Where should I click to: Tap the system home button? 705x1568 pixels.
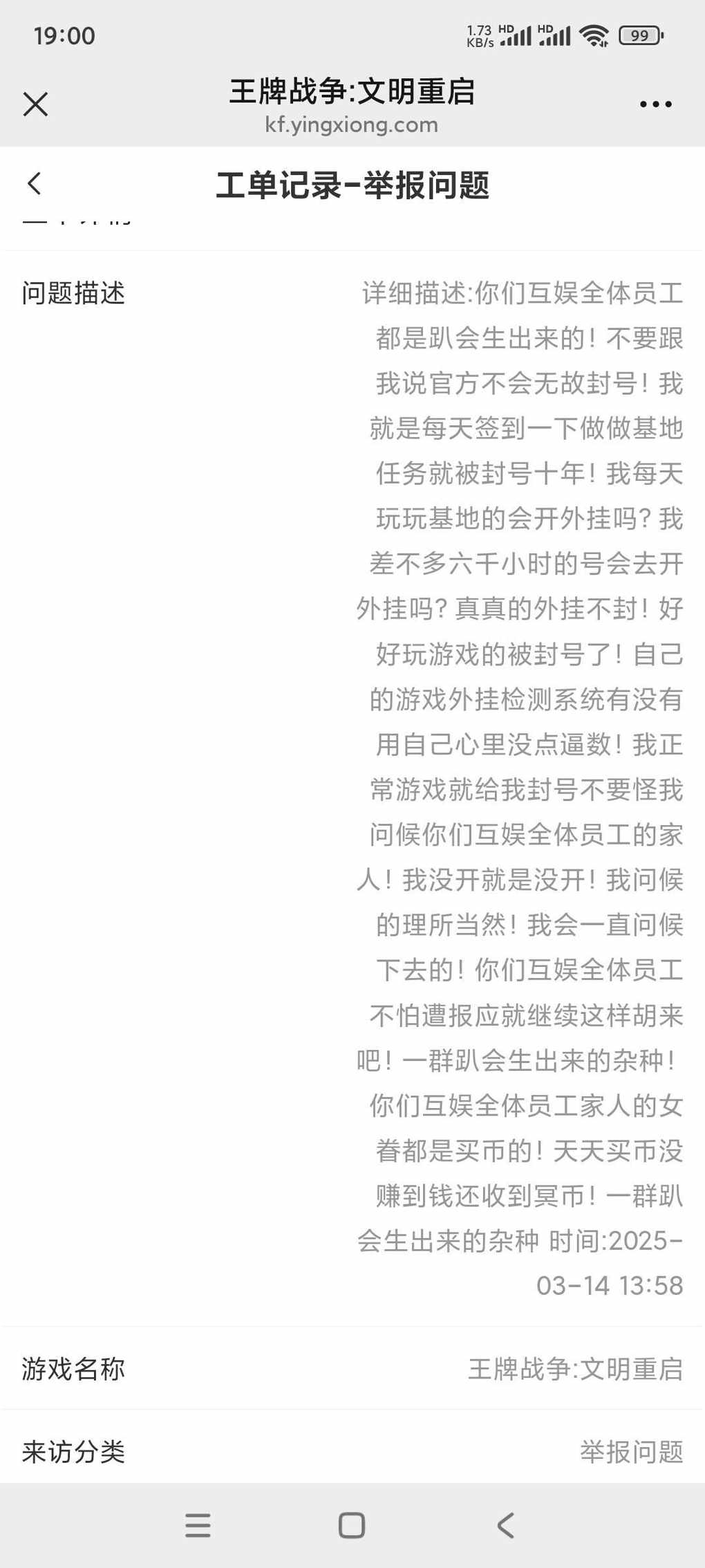[x=352, y=1524]
